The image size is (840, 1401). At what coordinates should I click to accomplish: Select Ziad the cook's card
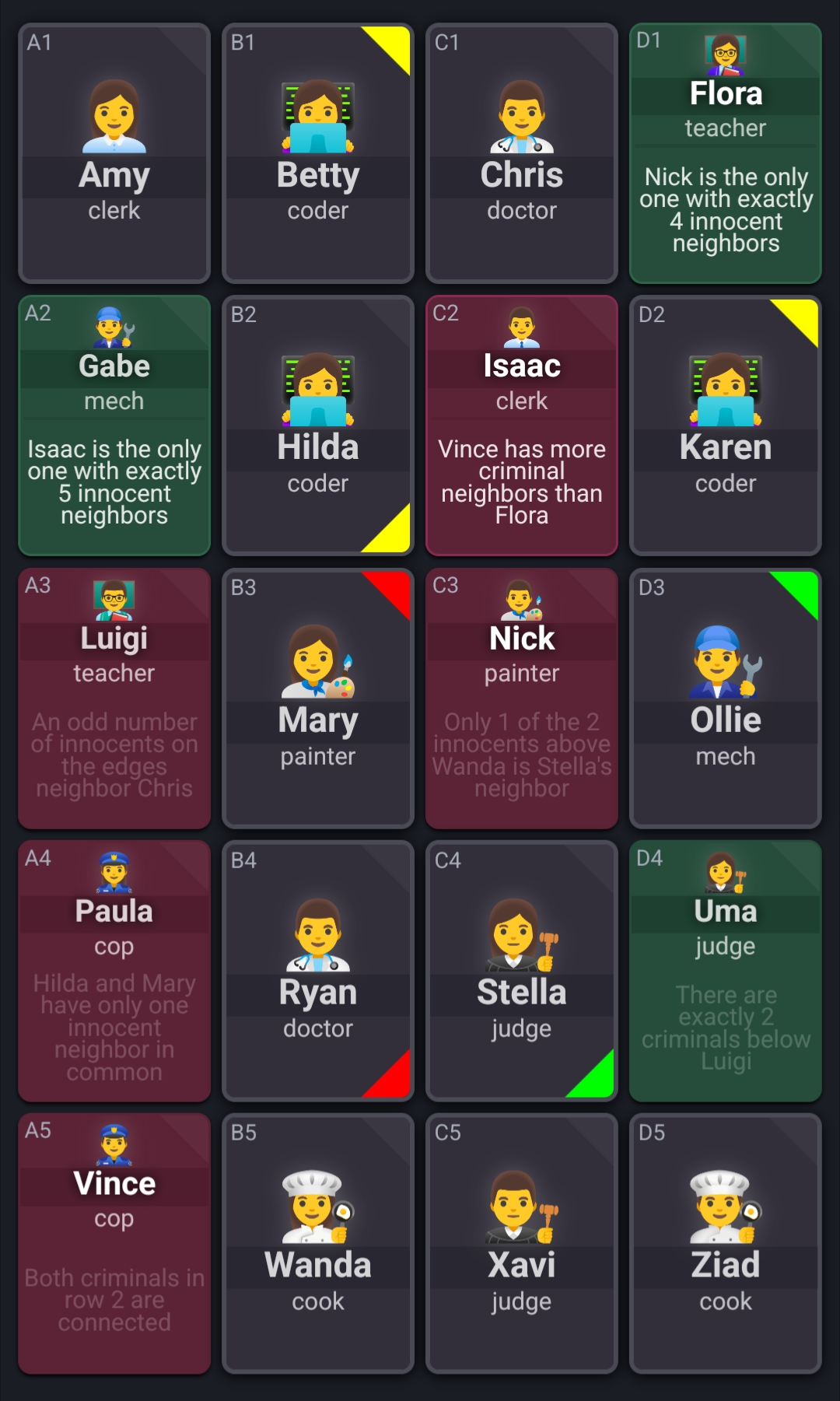(x=726, y=1242)
